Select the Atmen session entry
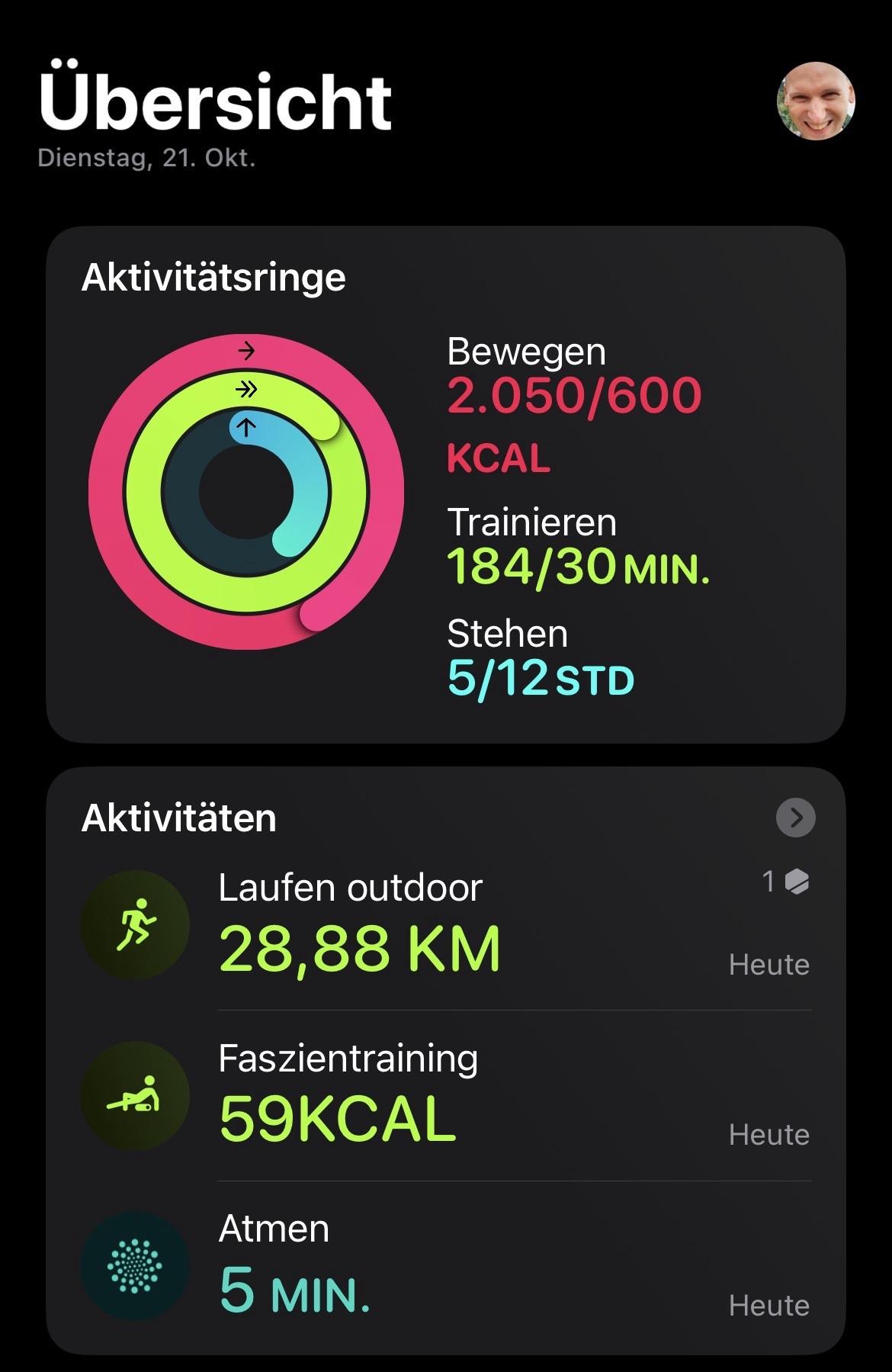Viewport: 892px width, 1372px height. (445, 1267)
